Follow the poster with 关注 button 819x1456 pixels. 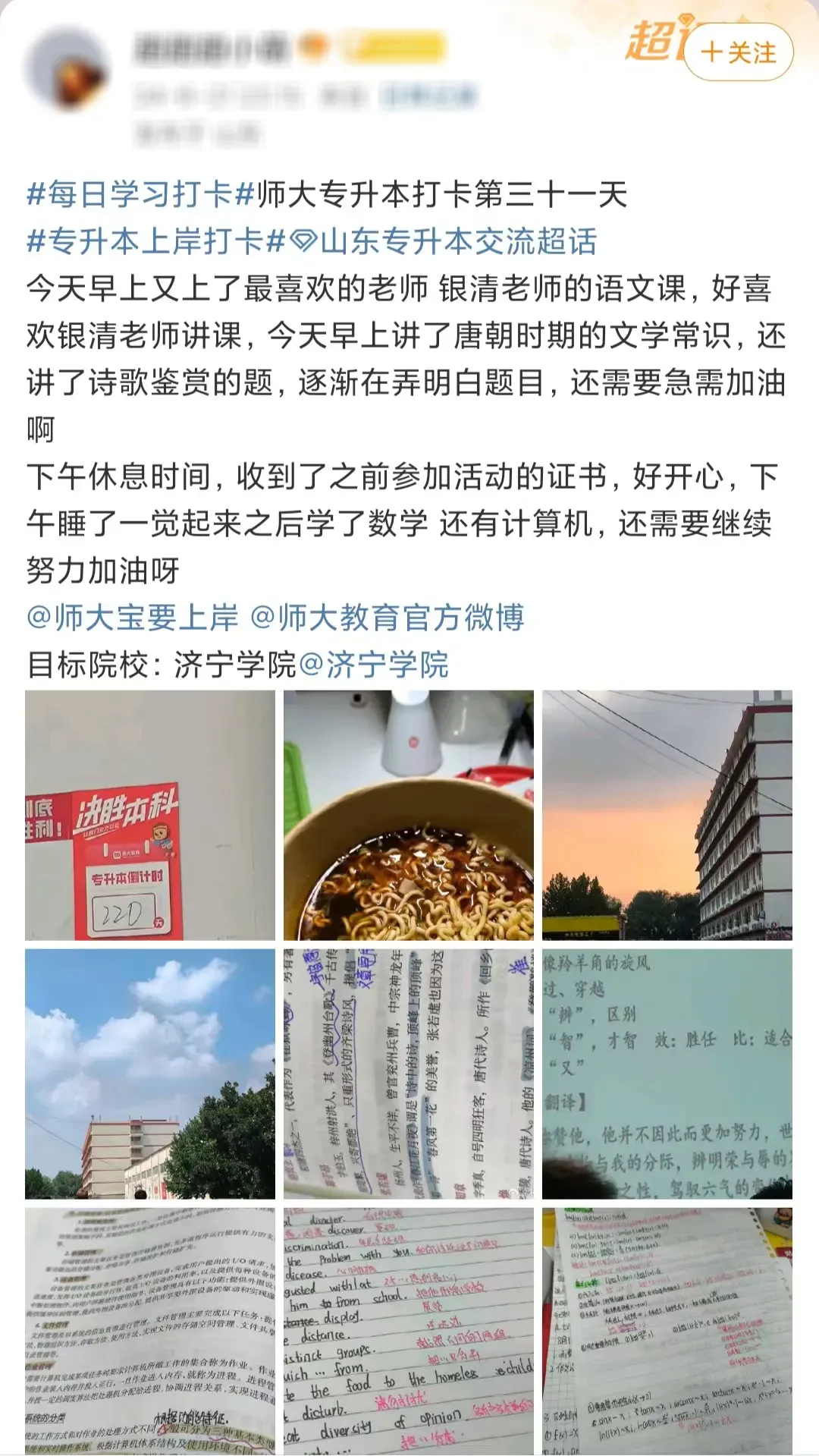click(739, 52)
